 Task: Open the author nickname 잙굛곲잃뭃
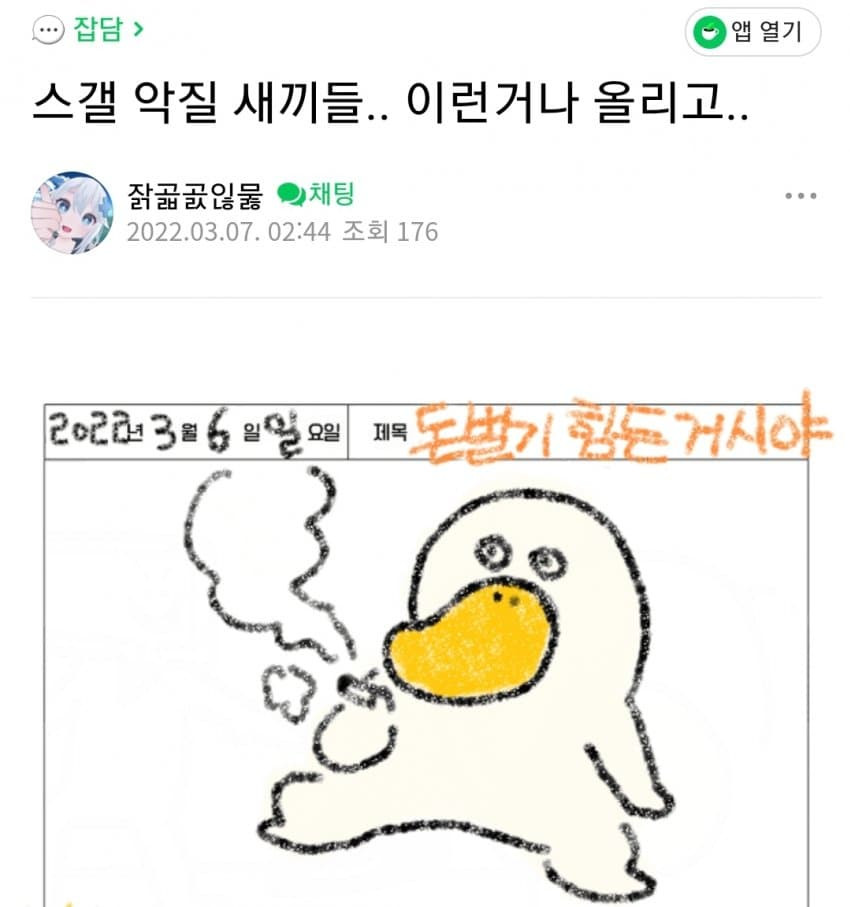click(194, 195)
